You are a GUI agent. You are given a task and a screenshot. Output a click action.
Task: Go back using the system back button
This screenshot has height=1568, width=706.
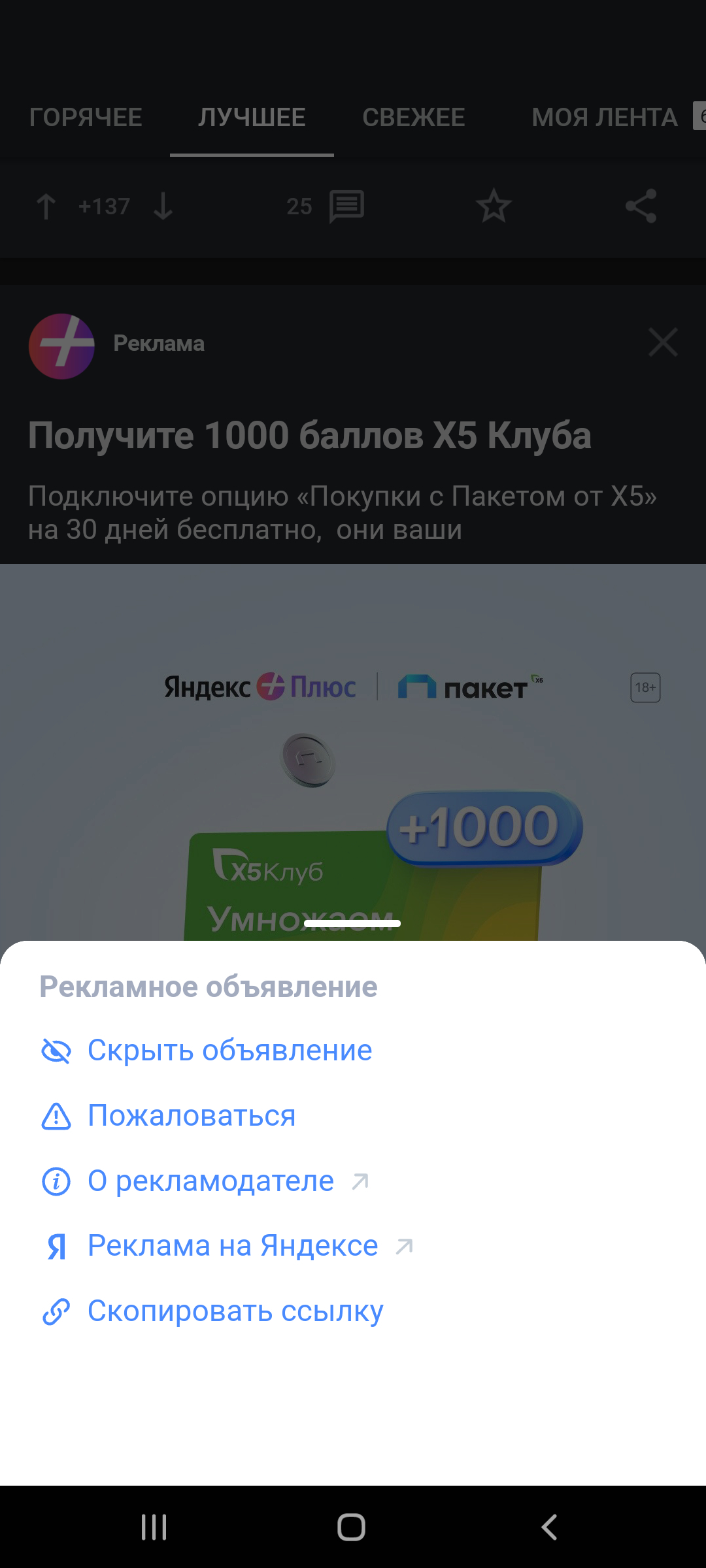click(549, 1527)
